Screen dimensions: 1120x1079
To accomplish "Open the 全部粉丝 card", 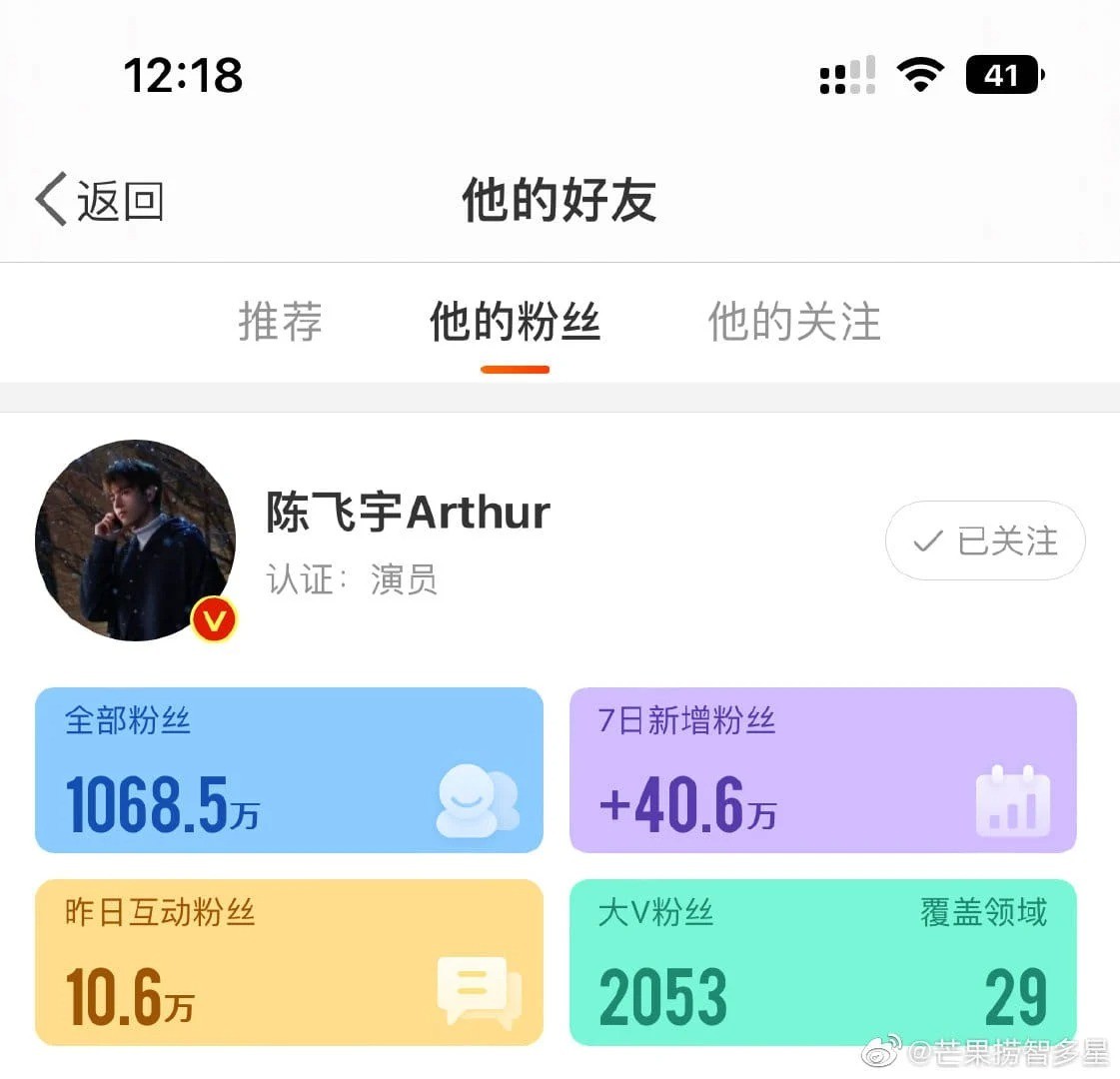I will point(289,769).
